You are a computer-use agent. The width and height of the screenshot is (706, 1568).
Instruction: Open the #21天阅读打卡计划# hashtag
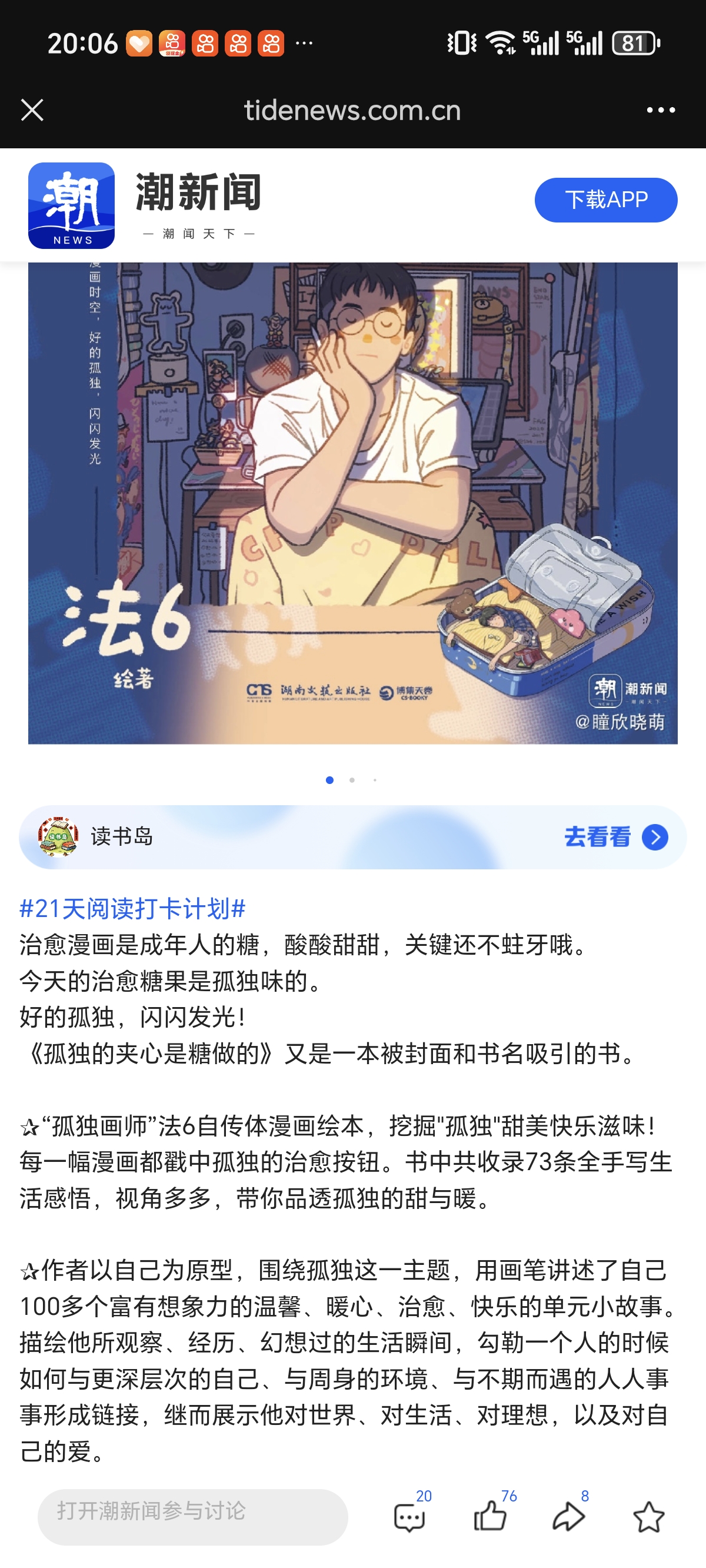[133, 908]
